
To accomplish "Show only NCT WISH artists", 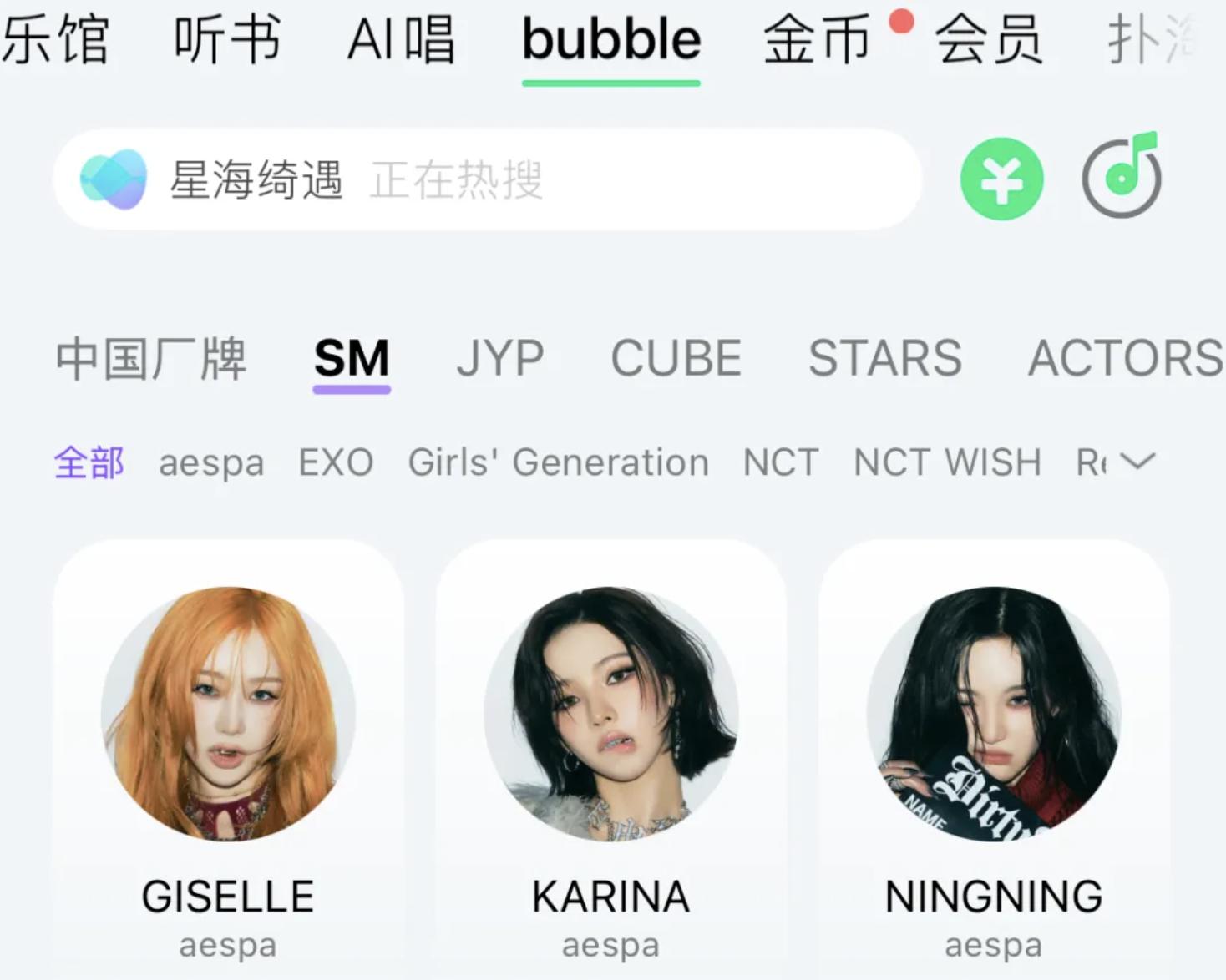I will (x=947, y=462).
